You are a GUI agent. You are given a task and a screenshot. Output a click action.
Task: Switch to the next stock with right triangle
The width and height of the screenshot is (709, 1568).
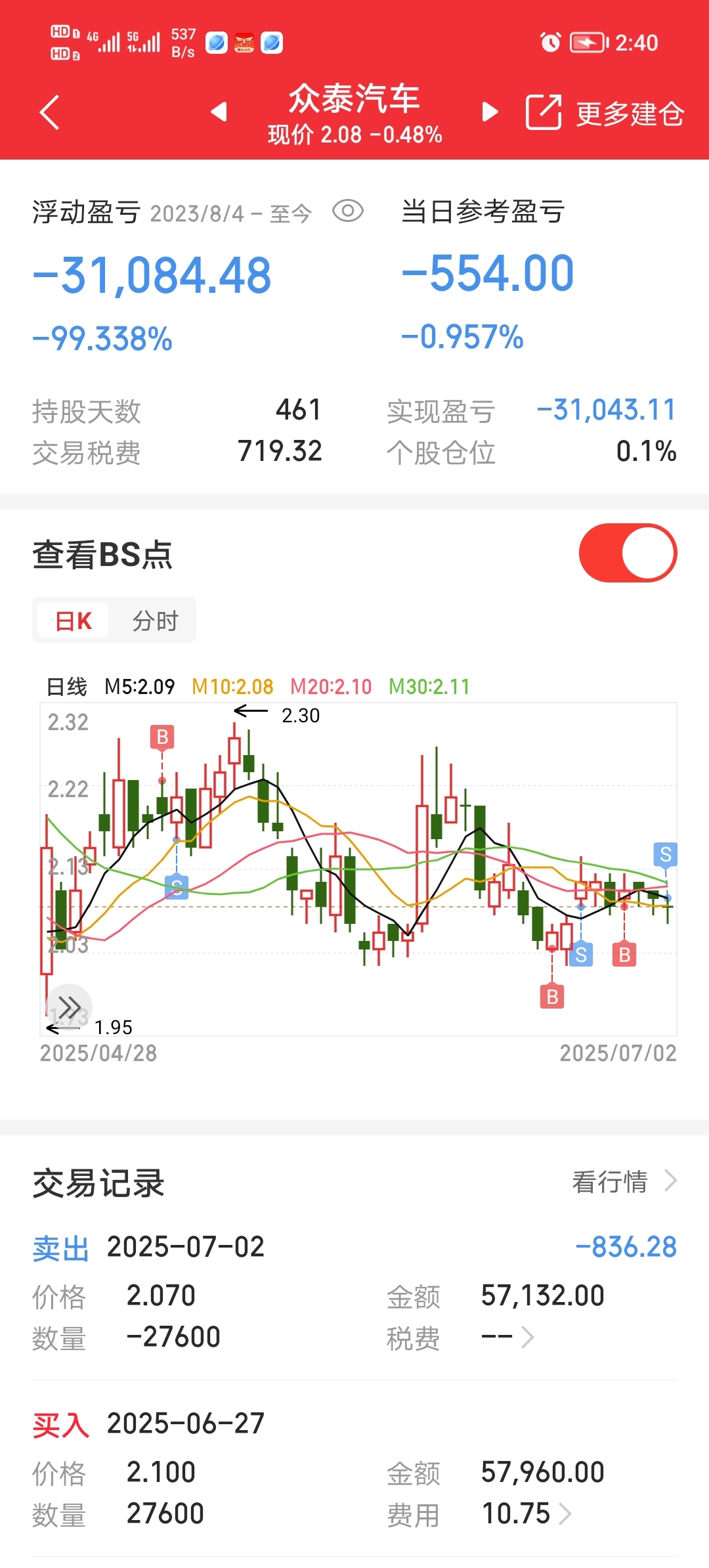pyautogui.click(x=490, y=112)
